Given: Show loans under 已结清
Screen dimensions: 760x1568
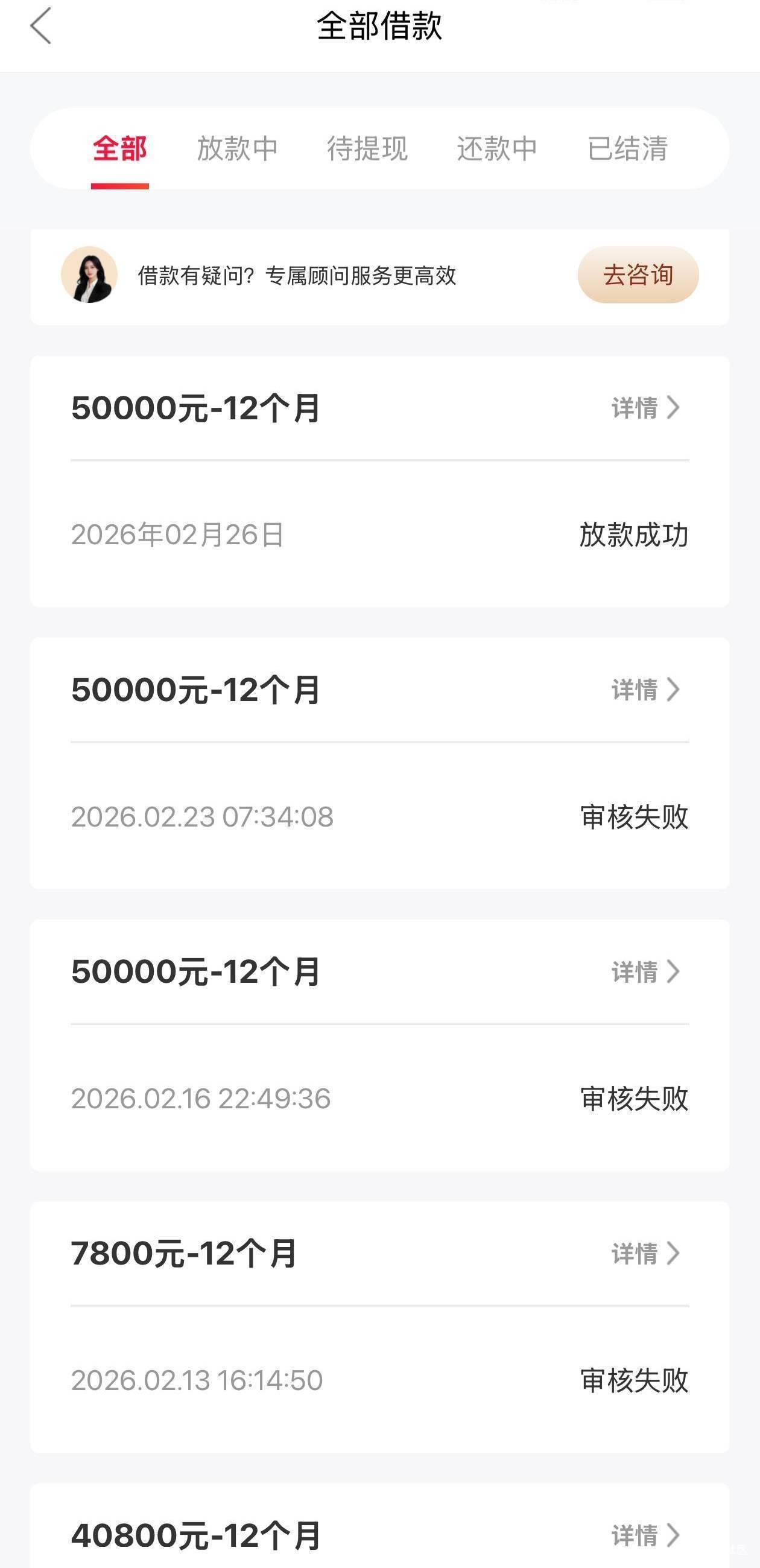Looking at the screenshot, I should coord(627,148).
